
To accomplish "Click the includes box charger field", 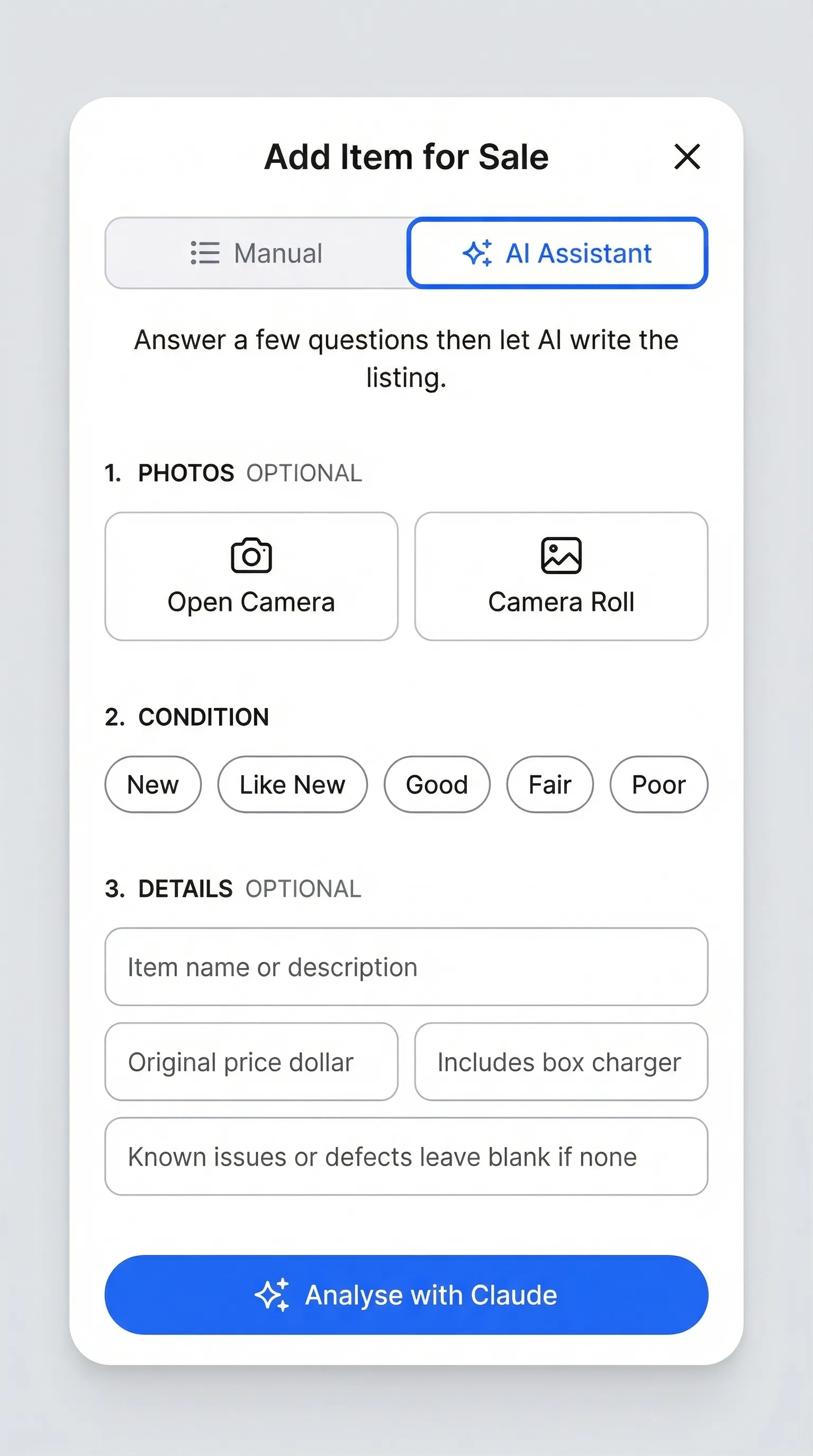I will click(562, 1062).
